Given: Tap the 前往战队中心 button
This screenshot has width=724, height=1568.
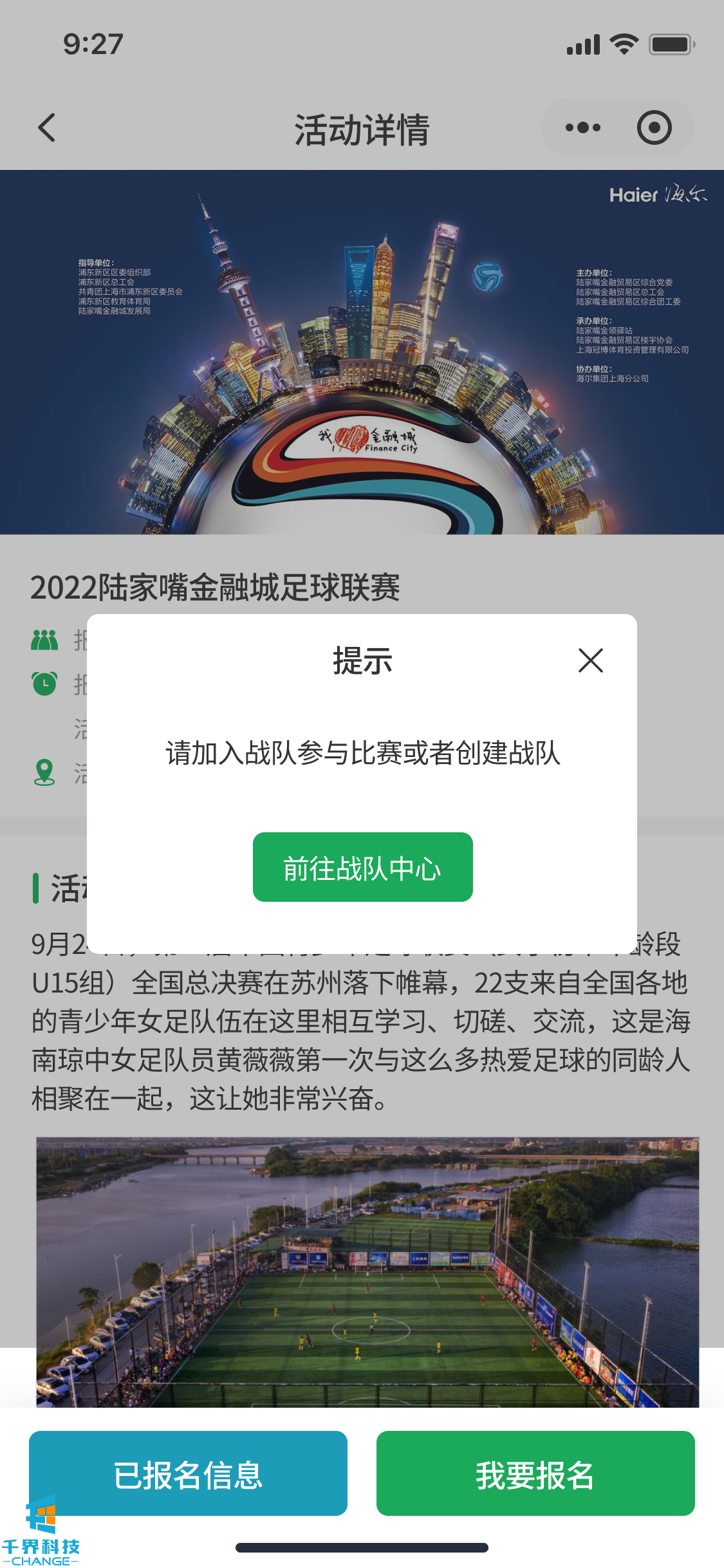Looking at the screenshot, I should (362, 867).
